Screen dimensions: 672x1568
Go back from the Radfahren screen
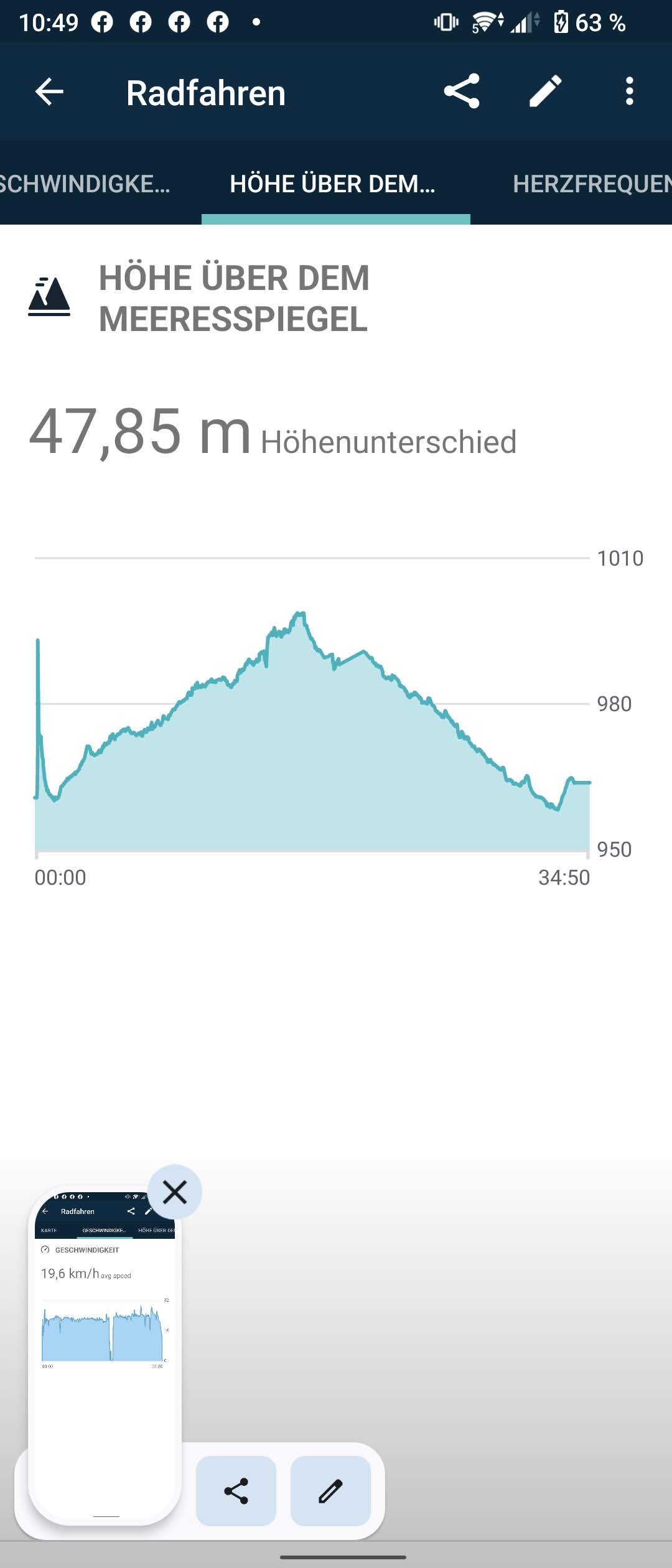tap(50, 92)
